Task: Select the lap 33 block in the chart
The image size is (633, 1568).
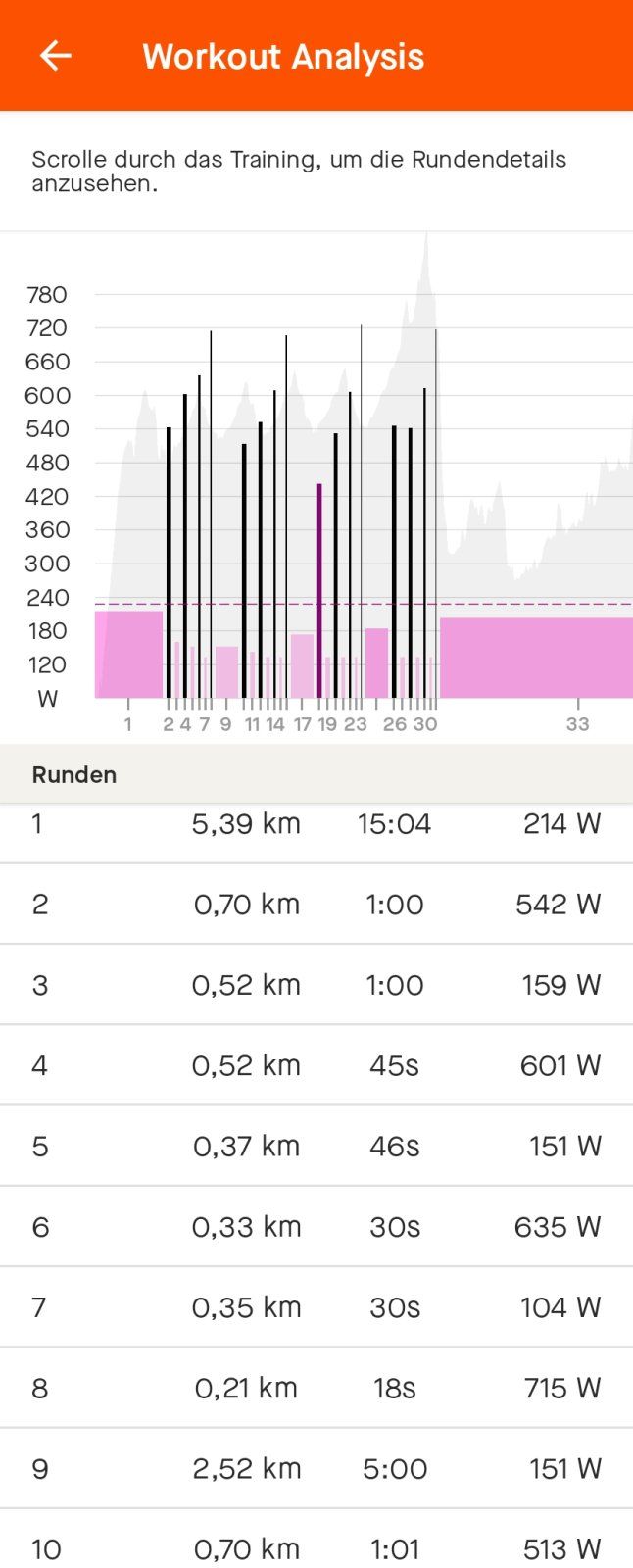Action: (x=536, y=658)
